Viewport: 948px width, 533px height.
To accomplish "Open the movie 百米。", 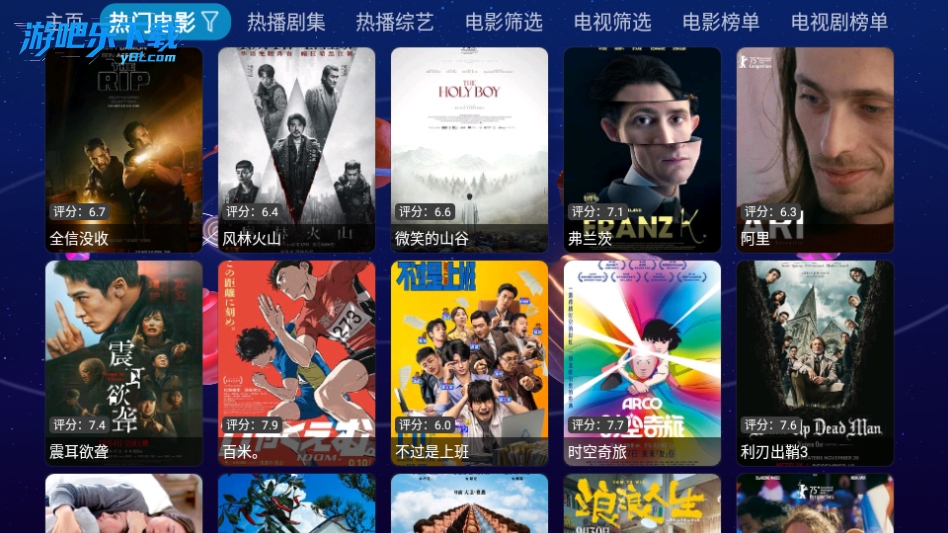I will click(297, 363).
